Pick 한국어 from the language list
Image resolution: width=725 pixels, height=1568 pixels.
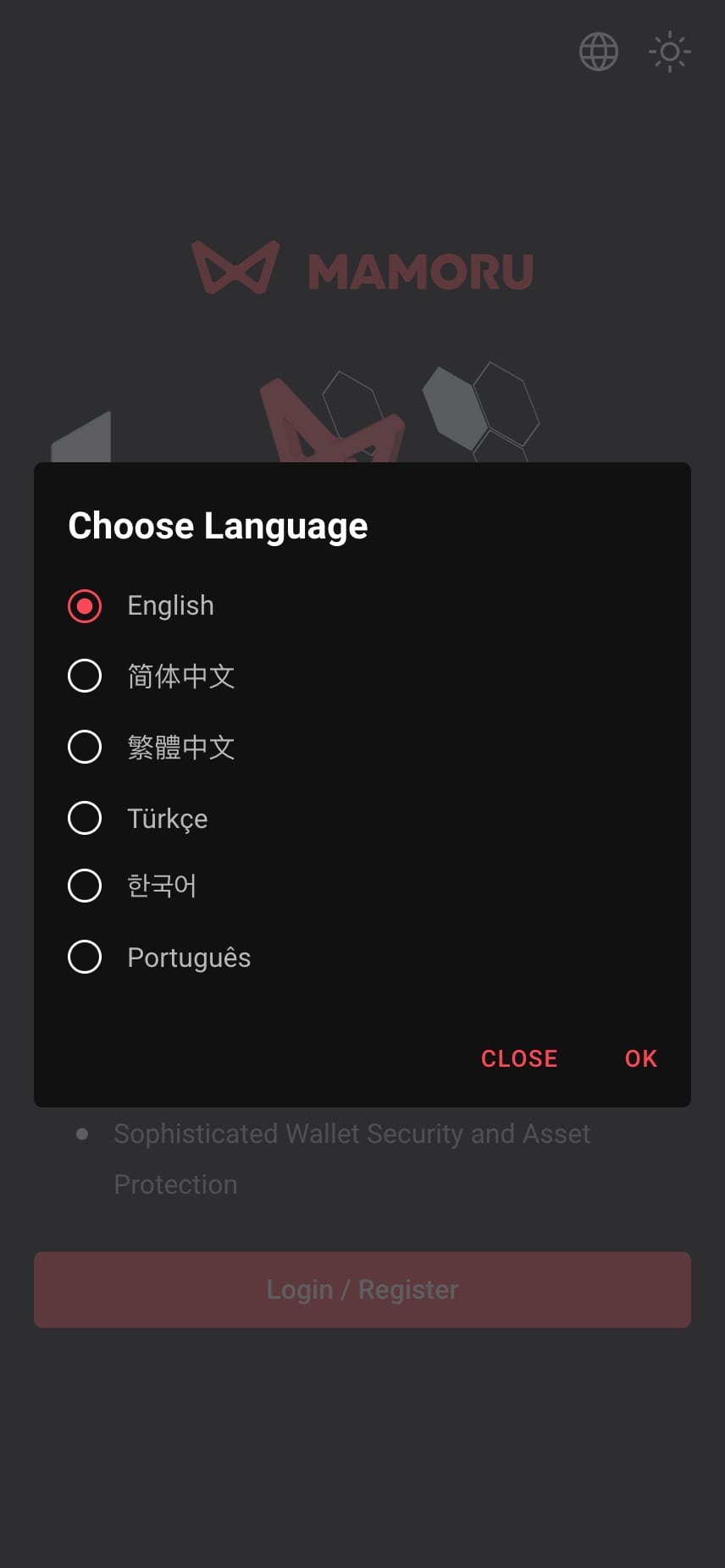coord(85,886)
